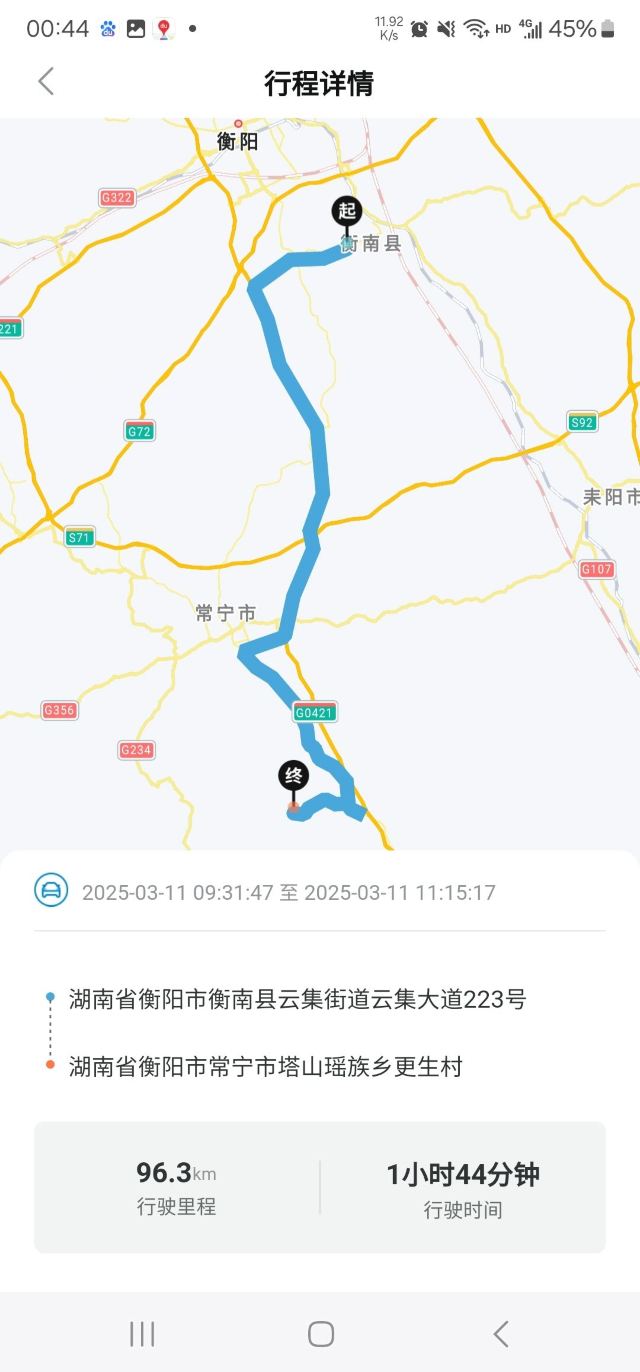Go to the system home screen
640x1372 pixels.
tap(320, 1333)
